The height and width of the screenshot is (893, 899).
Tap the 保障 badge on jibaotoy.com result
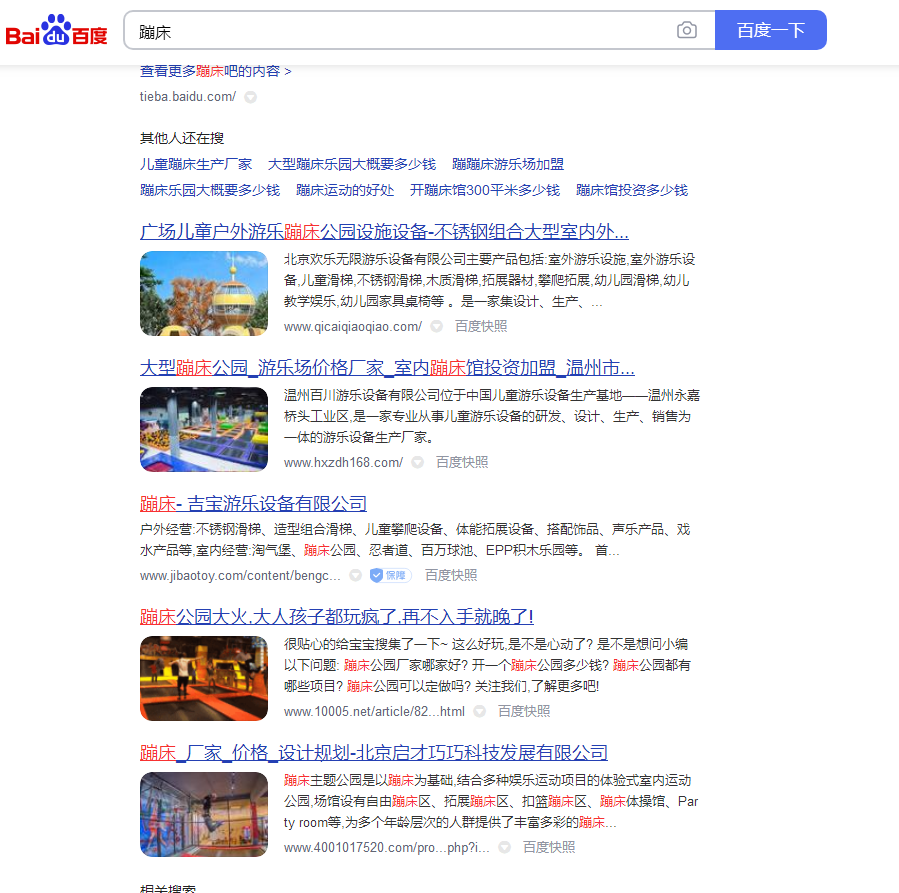pyautogui.click(x=390, y=575)
